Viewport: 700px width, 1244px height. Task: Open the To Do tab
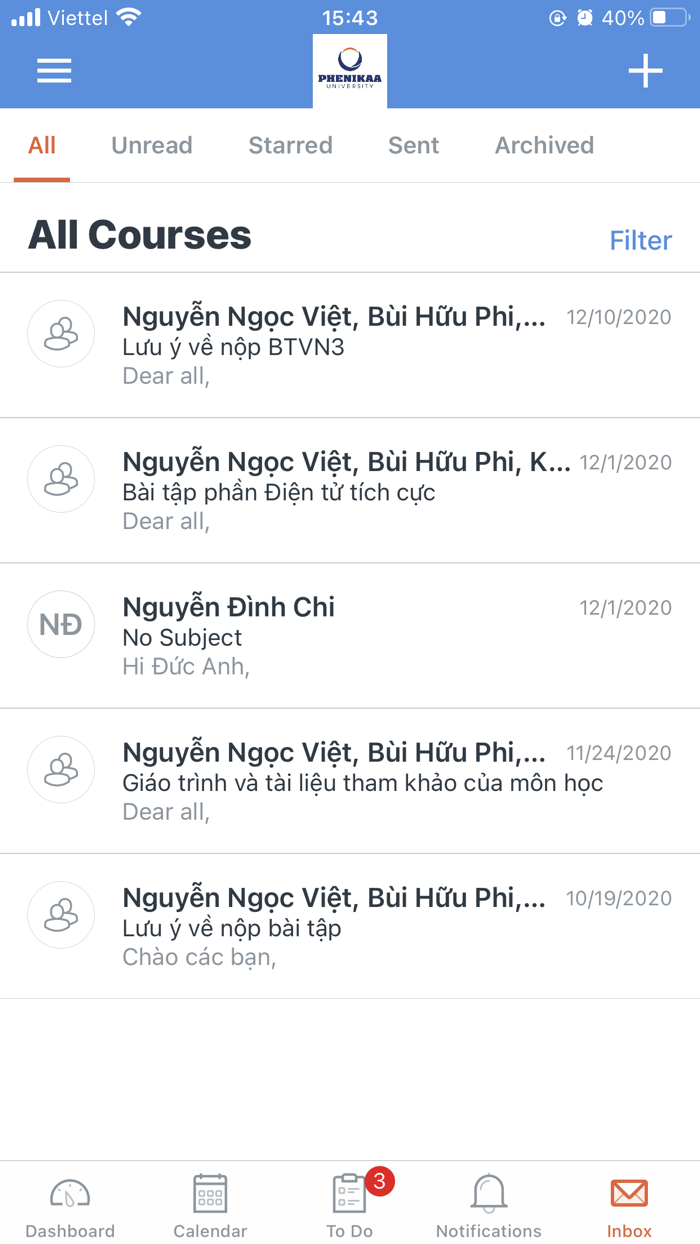(350, 1206)
